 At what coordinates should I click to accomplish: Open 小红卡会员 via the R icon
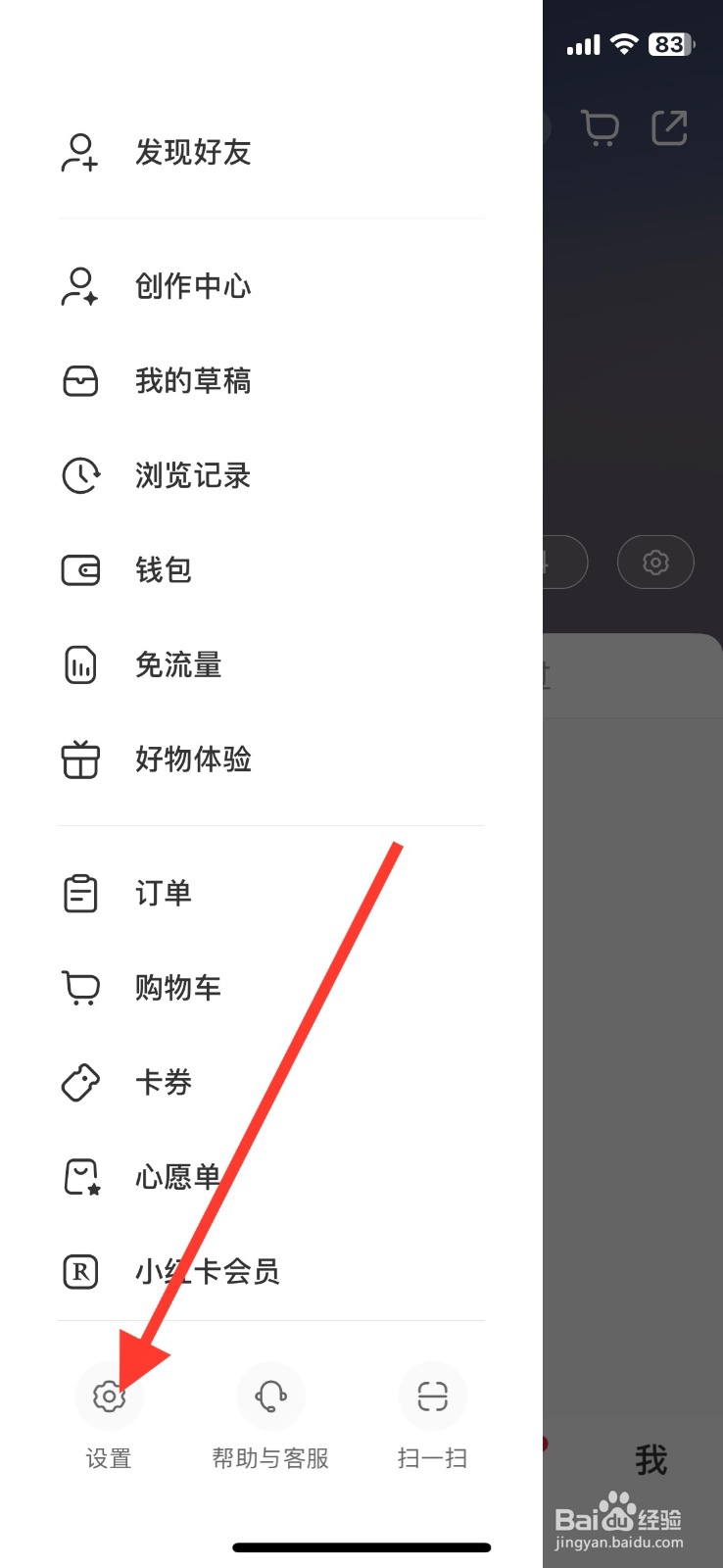[x=79, y=1271]
